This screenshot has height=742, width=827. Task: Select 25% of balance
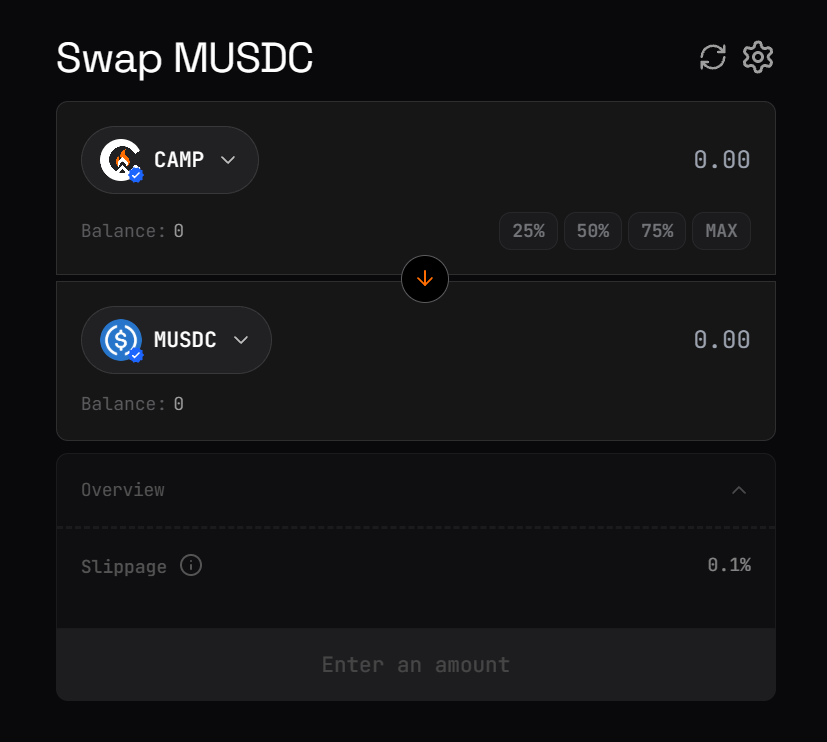pos(528,231)
